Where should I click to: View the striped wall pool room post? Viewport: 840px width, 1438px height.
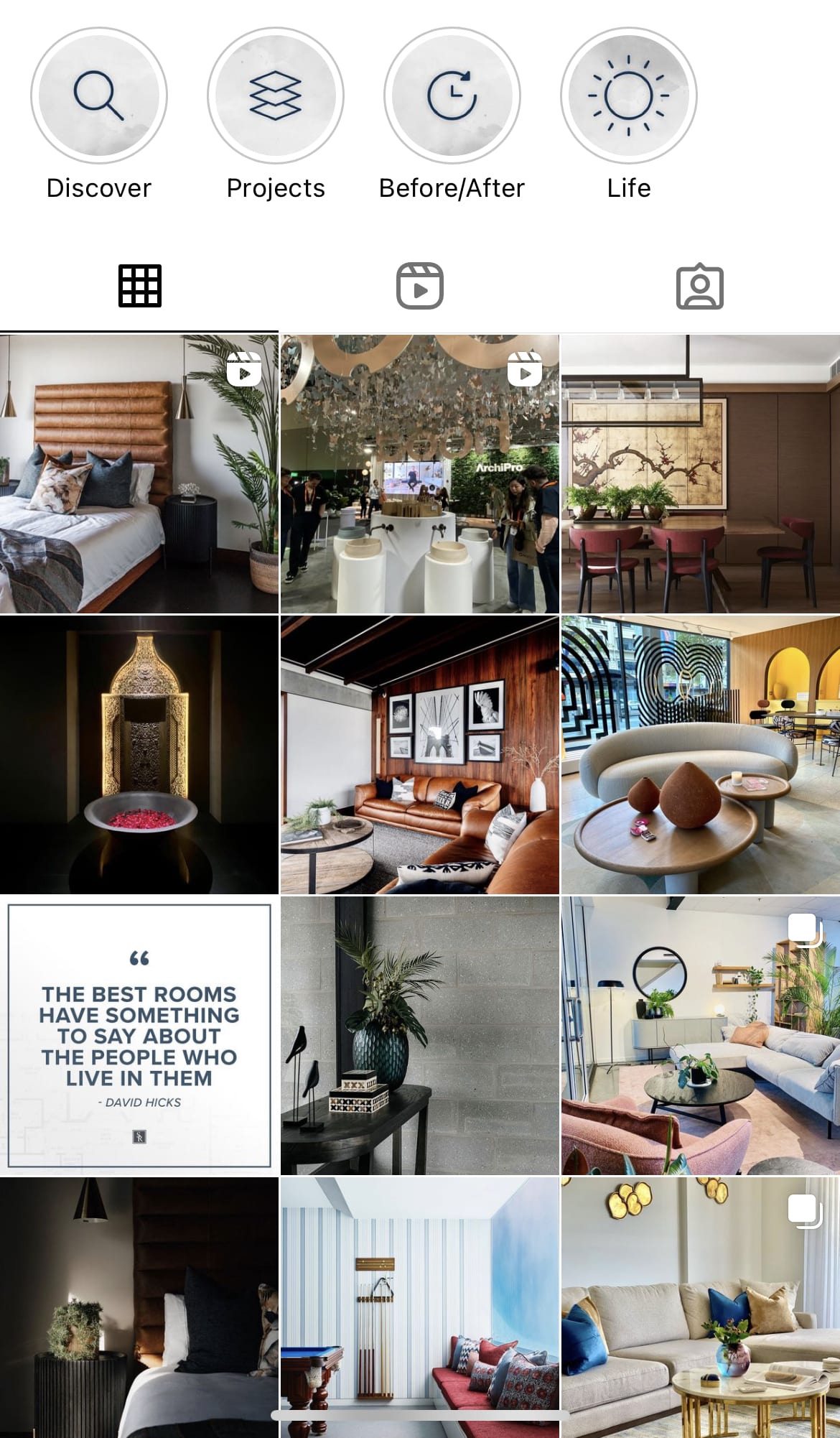pos(420,1293)
